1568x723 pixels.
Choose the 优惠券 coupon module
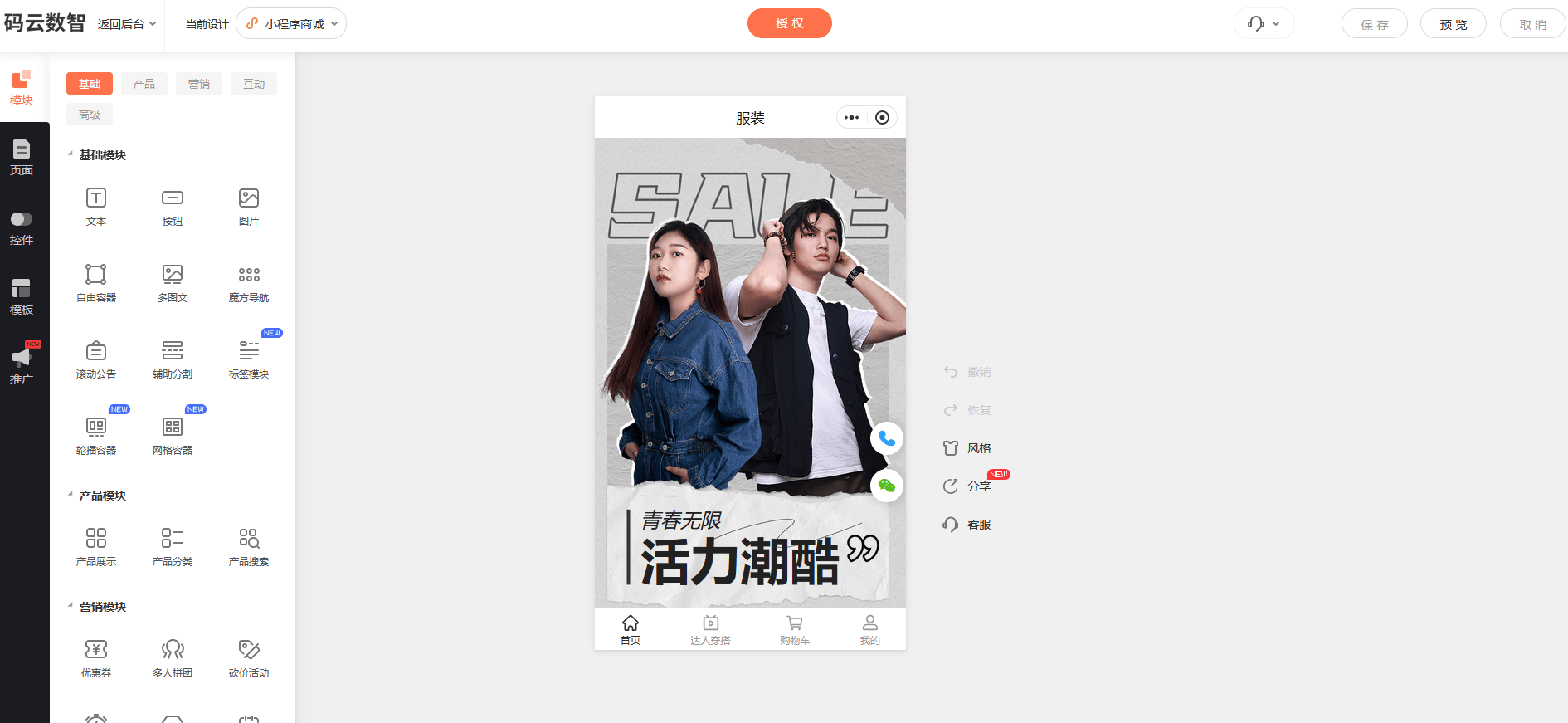[96, 657]
